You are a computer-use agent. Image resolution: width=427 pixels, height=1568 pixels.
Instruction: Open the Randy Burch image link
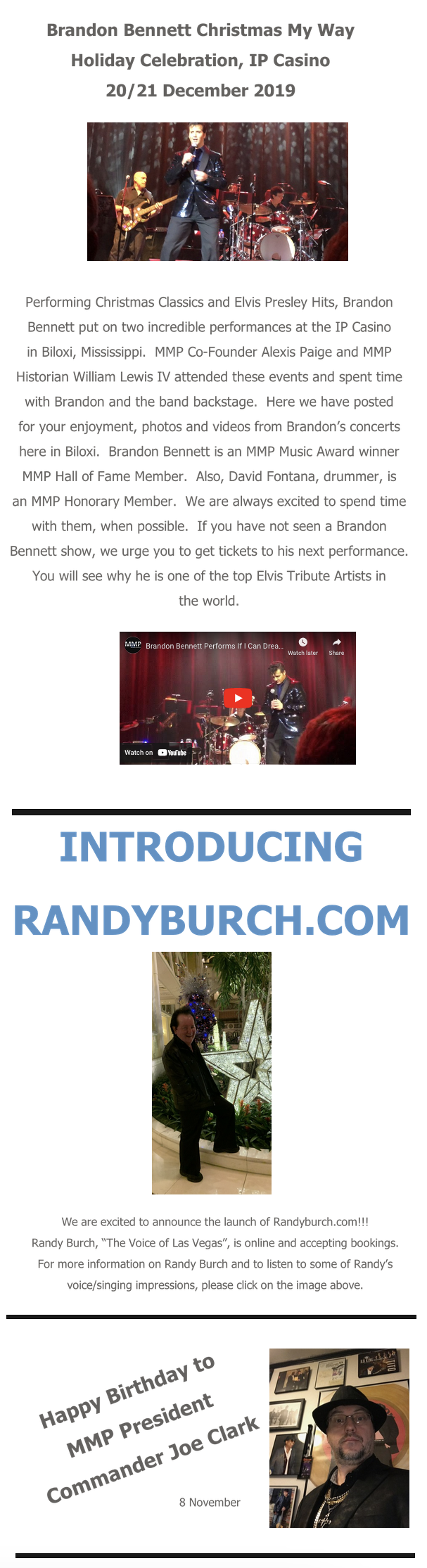click(x=212, y=1073)
